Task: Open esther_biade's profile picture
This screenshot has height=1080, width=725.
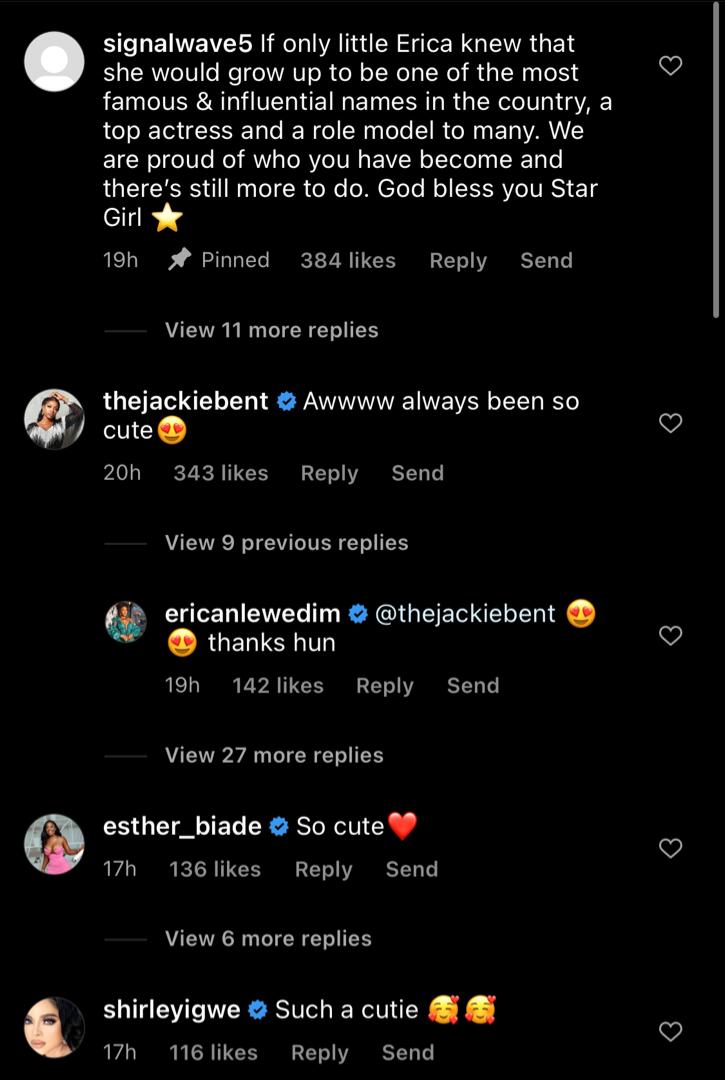Action: point(54,844)
